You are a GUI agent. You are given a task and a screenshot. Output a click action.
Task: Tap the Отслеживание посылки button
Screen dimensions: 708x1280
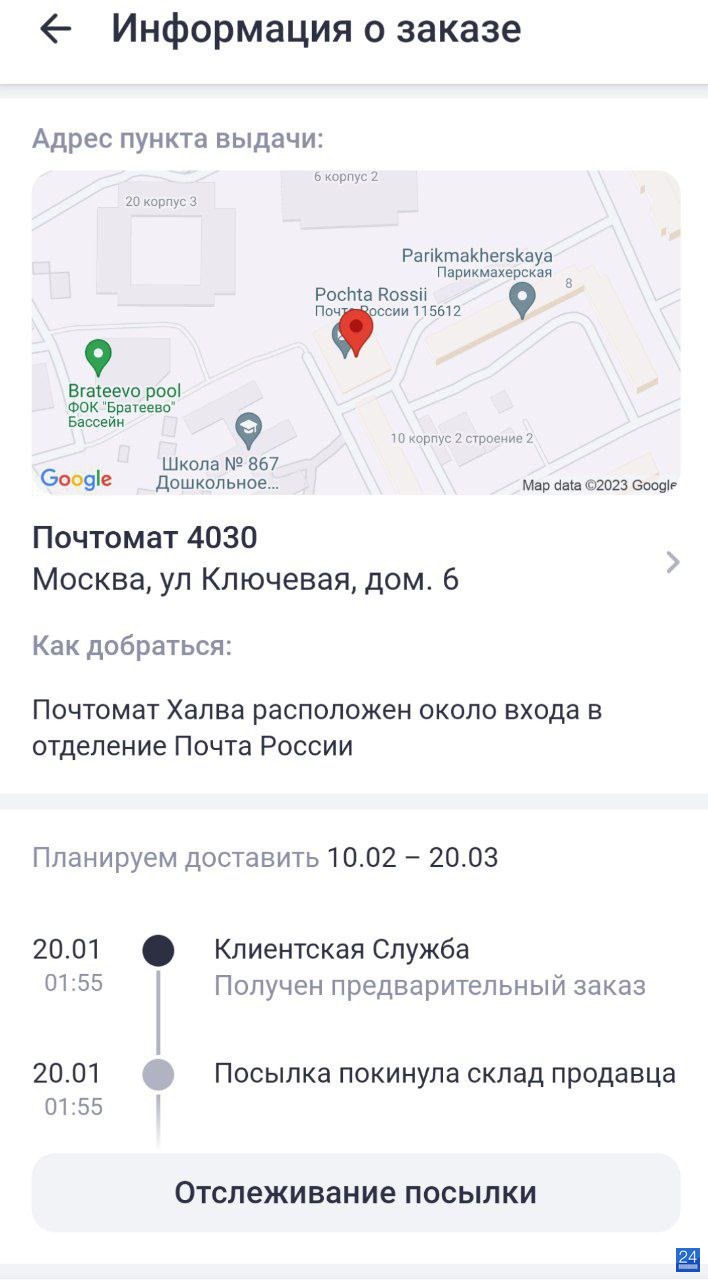pos(356,1192)
